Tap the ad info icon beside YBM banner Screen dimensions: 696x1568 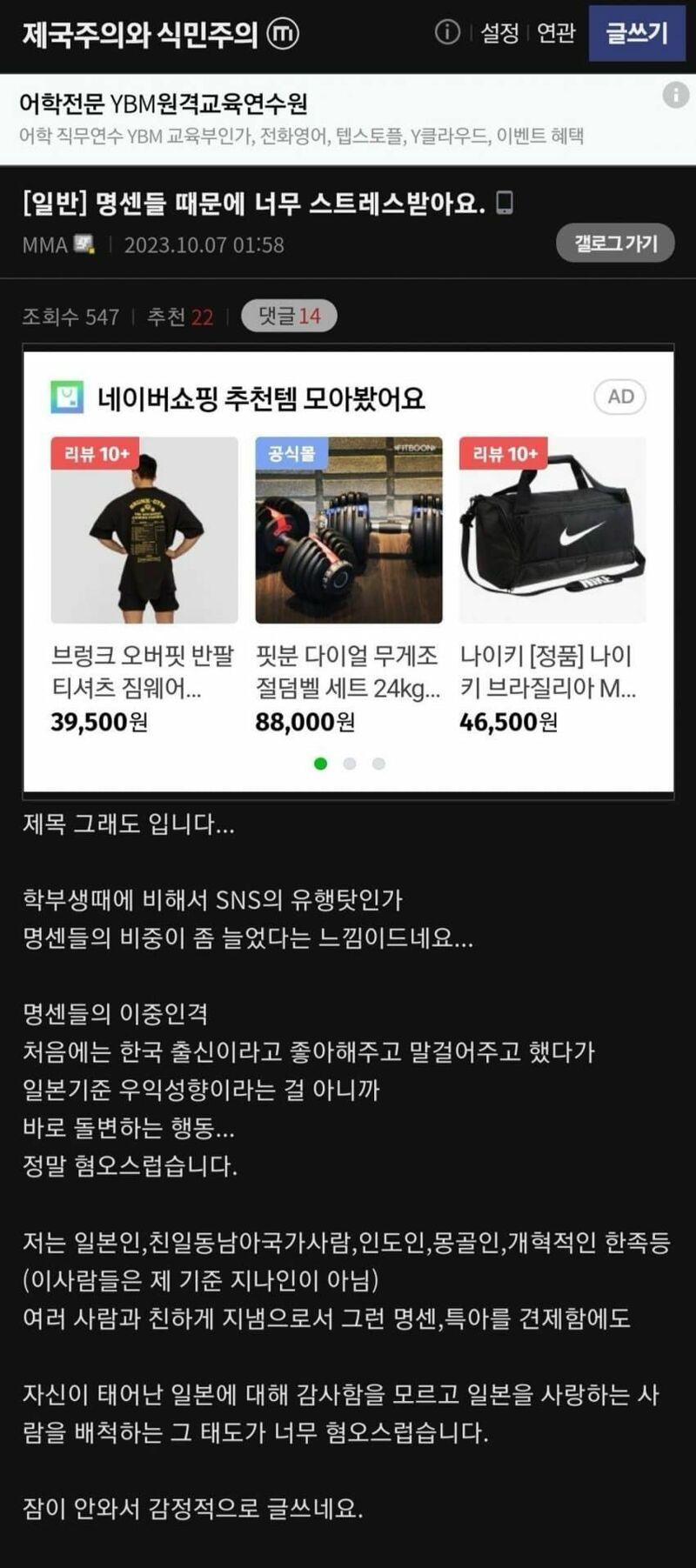(675, 95)
